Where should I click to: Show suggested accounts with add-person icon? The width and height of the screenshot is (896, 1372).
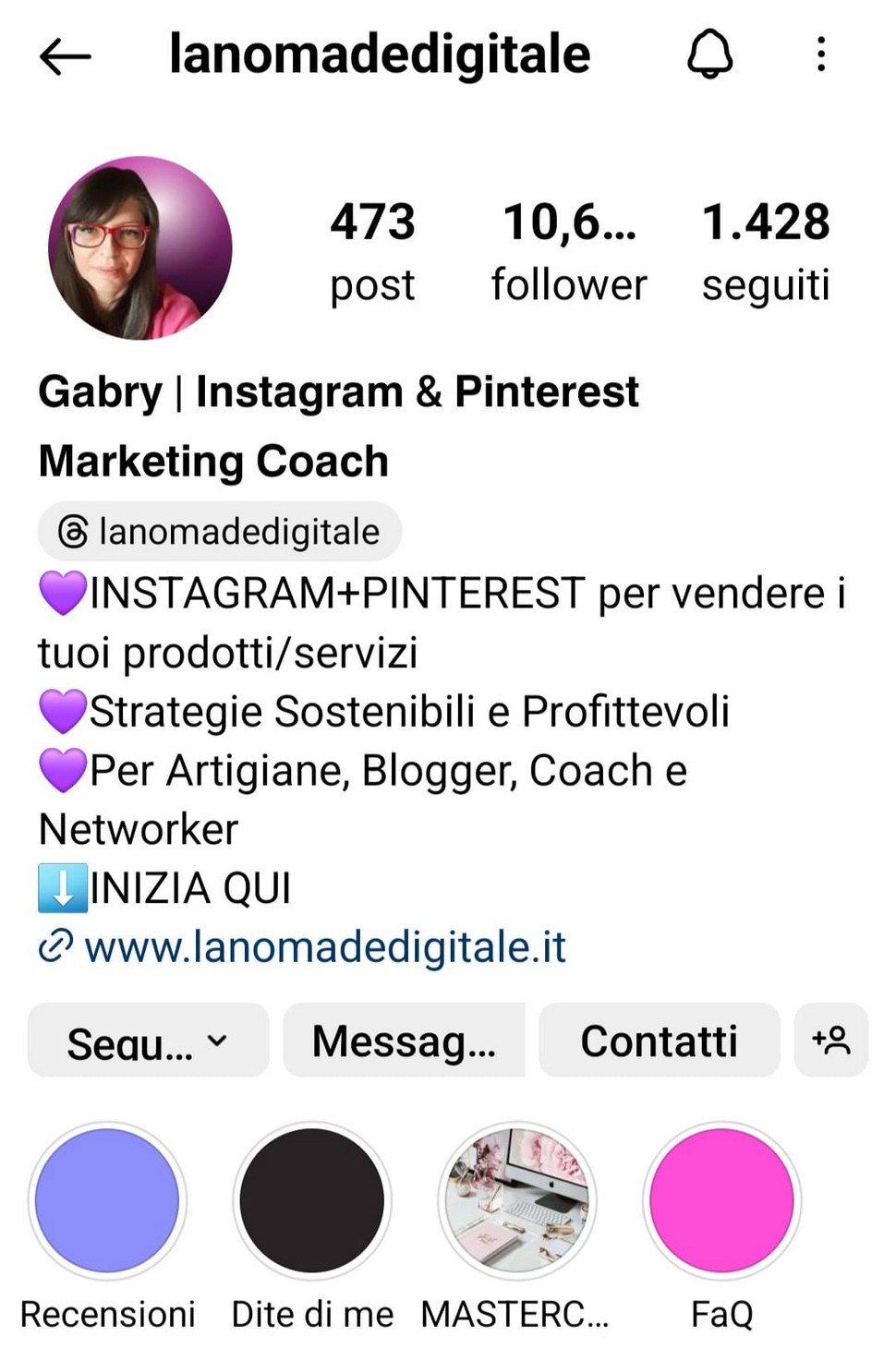pyautogui.click(x=830, y=1041)
